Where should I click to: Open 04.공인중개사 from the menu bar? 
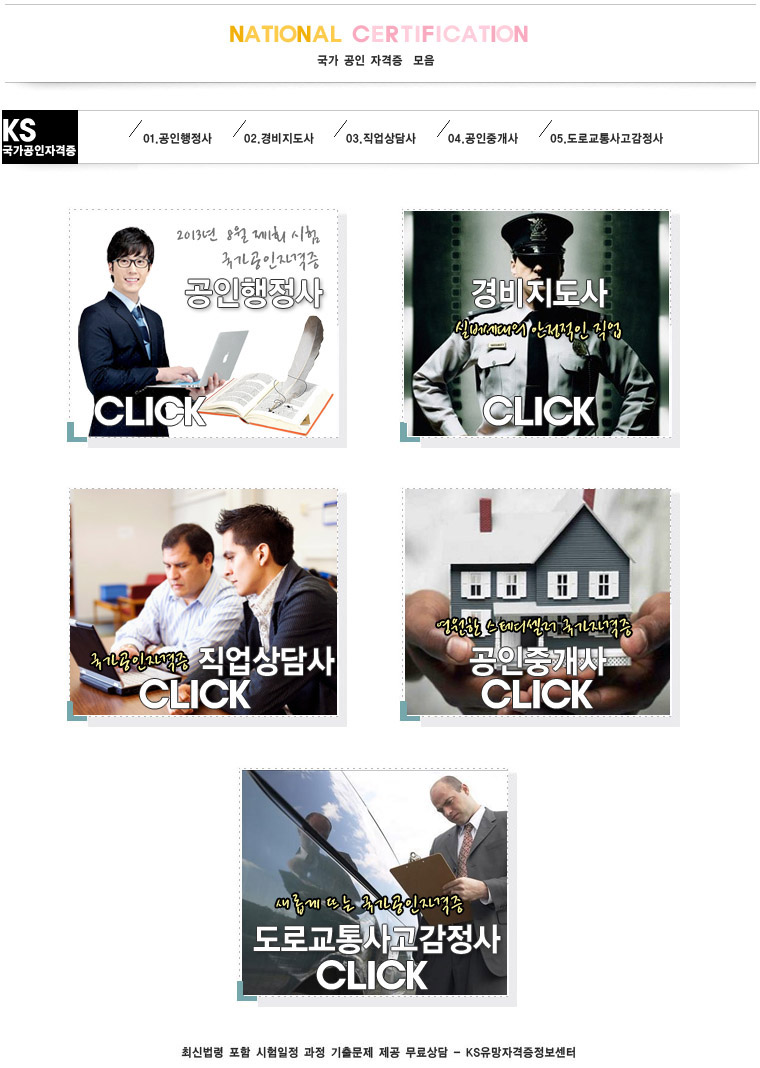483,139
